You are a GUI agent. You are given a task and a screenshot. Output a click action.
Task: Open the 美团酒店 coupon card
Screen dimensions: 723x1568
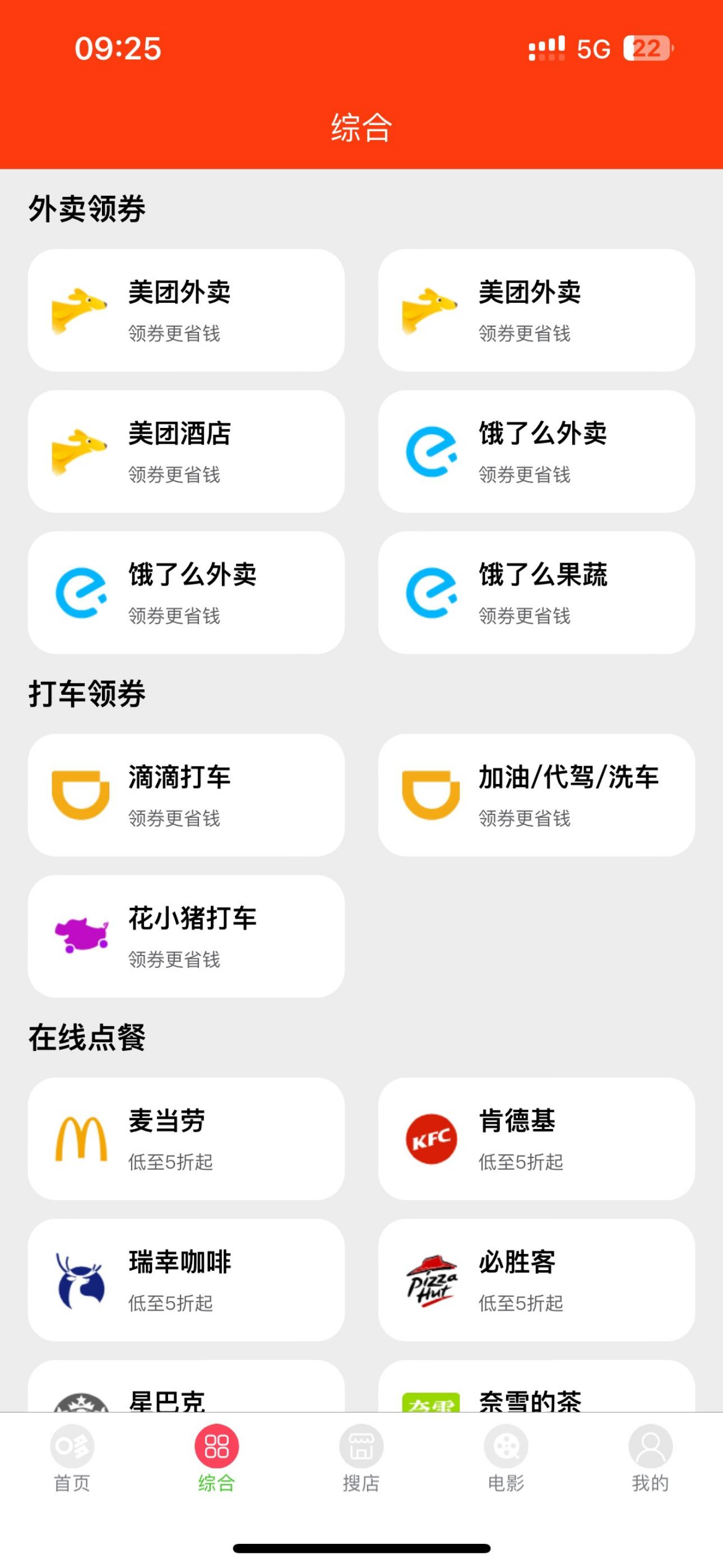click(186, 451)
